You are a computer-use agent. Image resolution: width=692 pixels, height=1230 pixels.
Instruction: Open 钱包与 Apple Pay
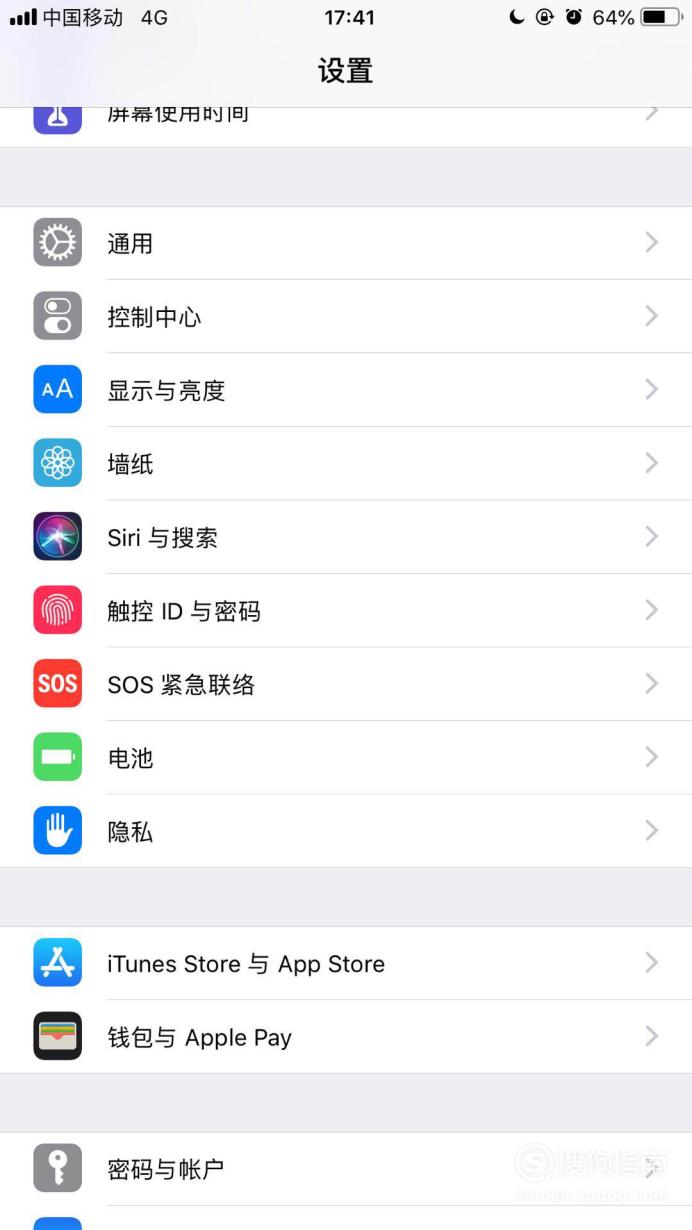346,1037
